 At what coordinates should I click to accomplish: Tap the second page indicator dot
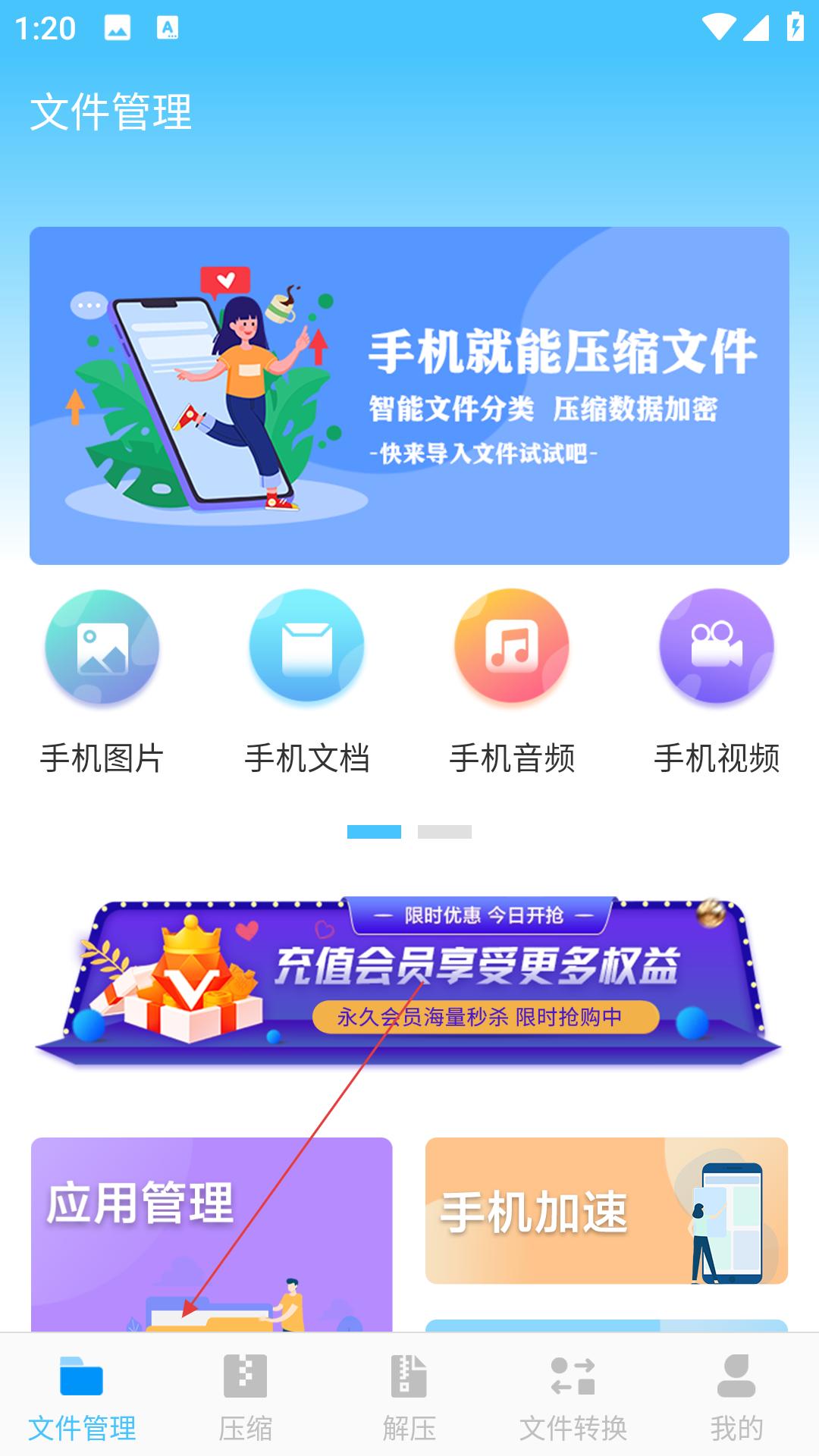[444, 832]
